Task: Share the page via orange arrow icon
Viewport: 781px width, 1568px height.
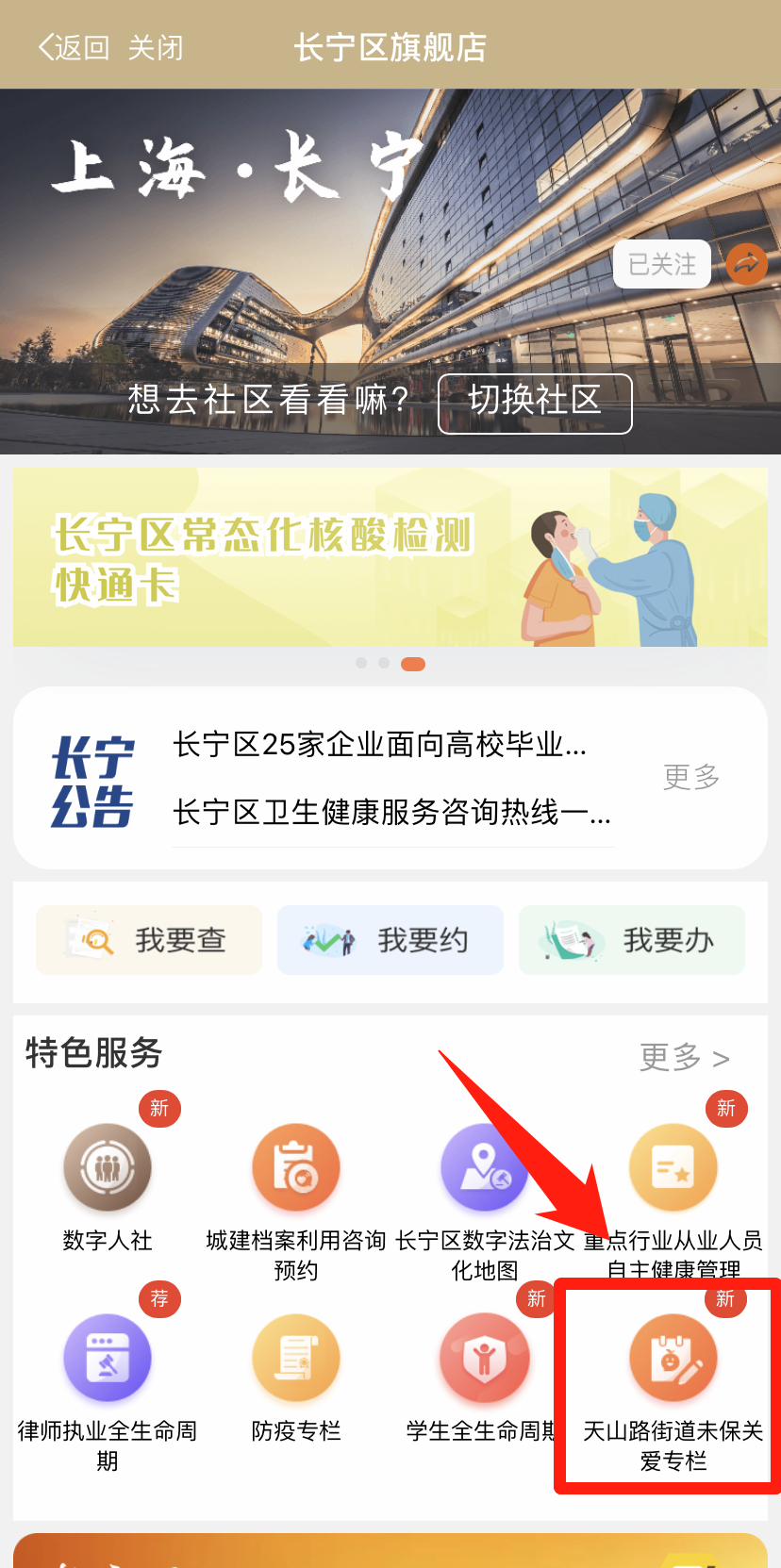Action: [x=746, y=264]
